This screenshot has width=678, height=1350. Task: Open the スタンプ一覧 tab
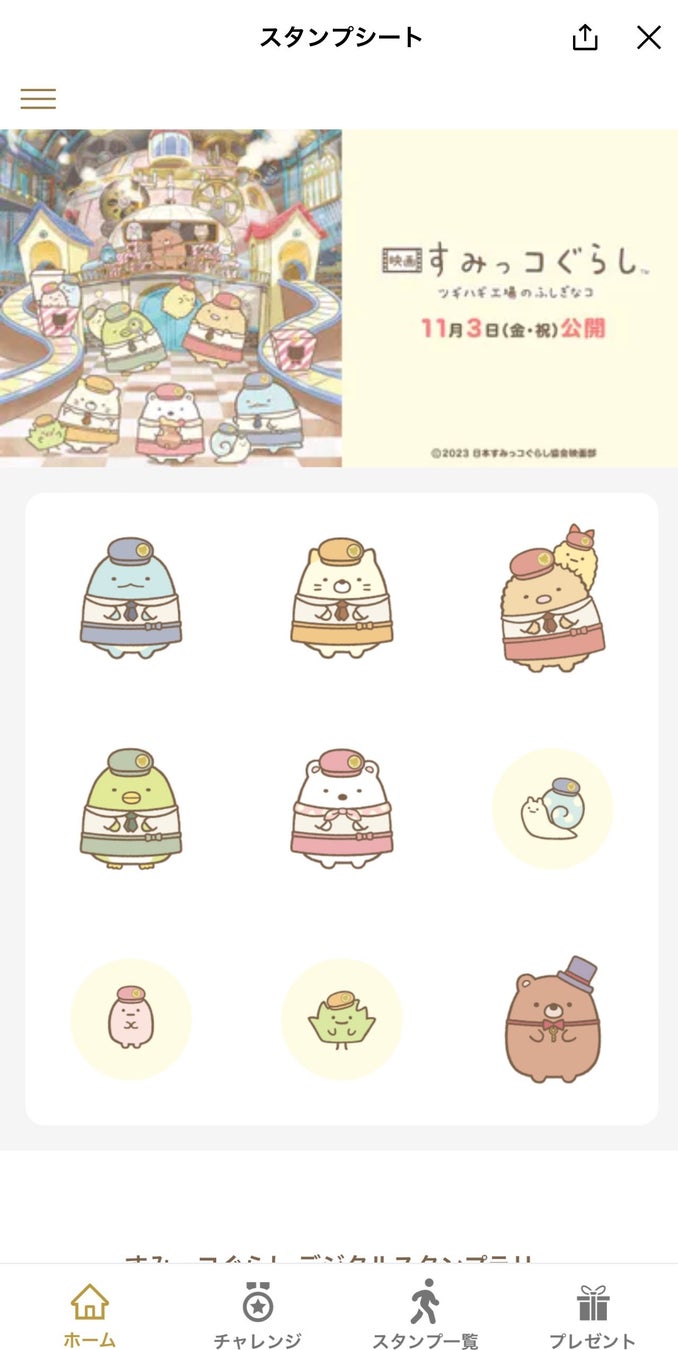click(425, 1314)
